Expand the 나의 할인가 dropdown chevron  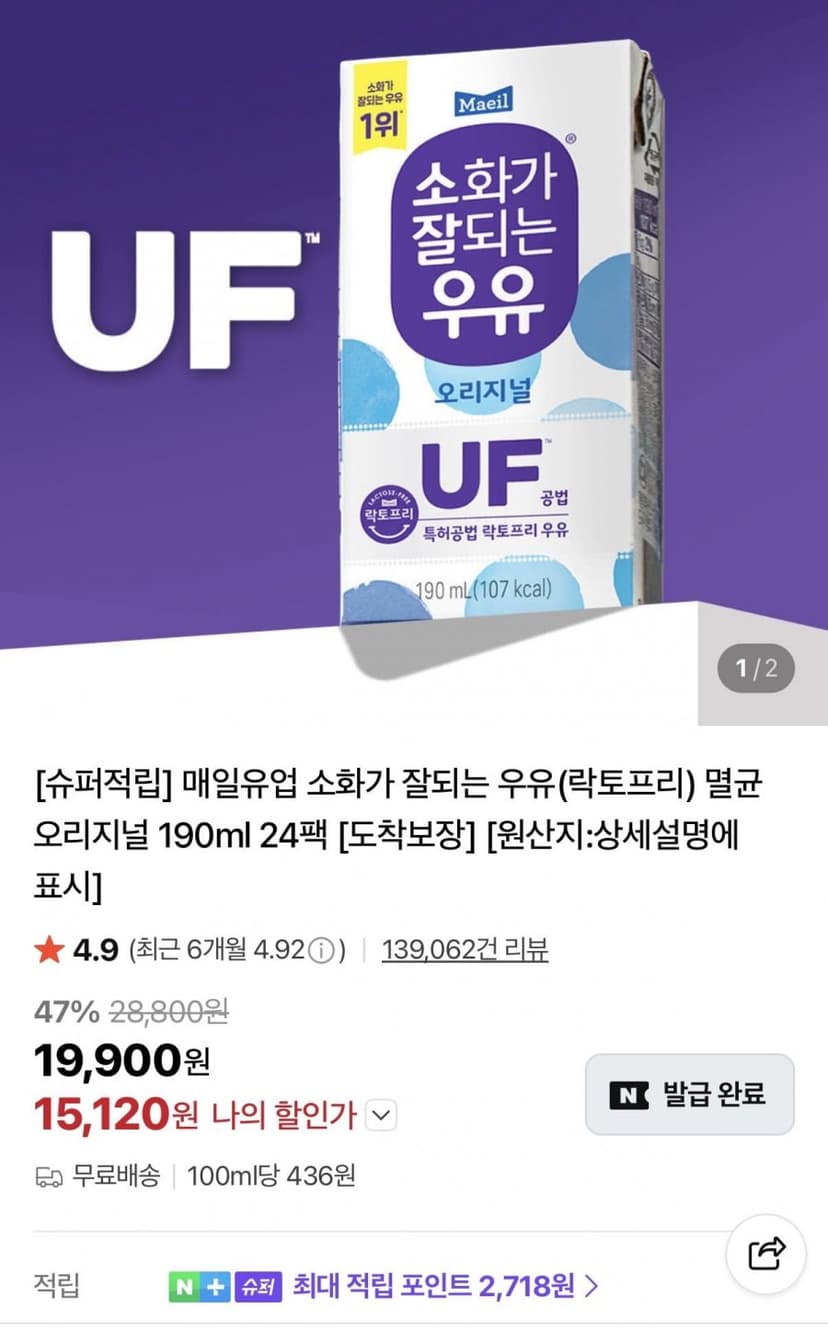point(382,1115)
